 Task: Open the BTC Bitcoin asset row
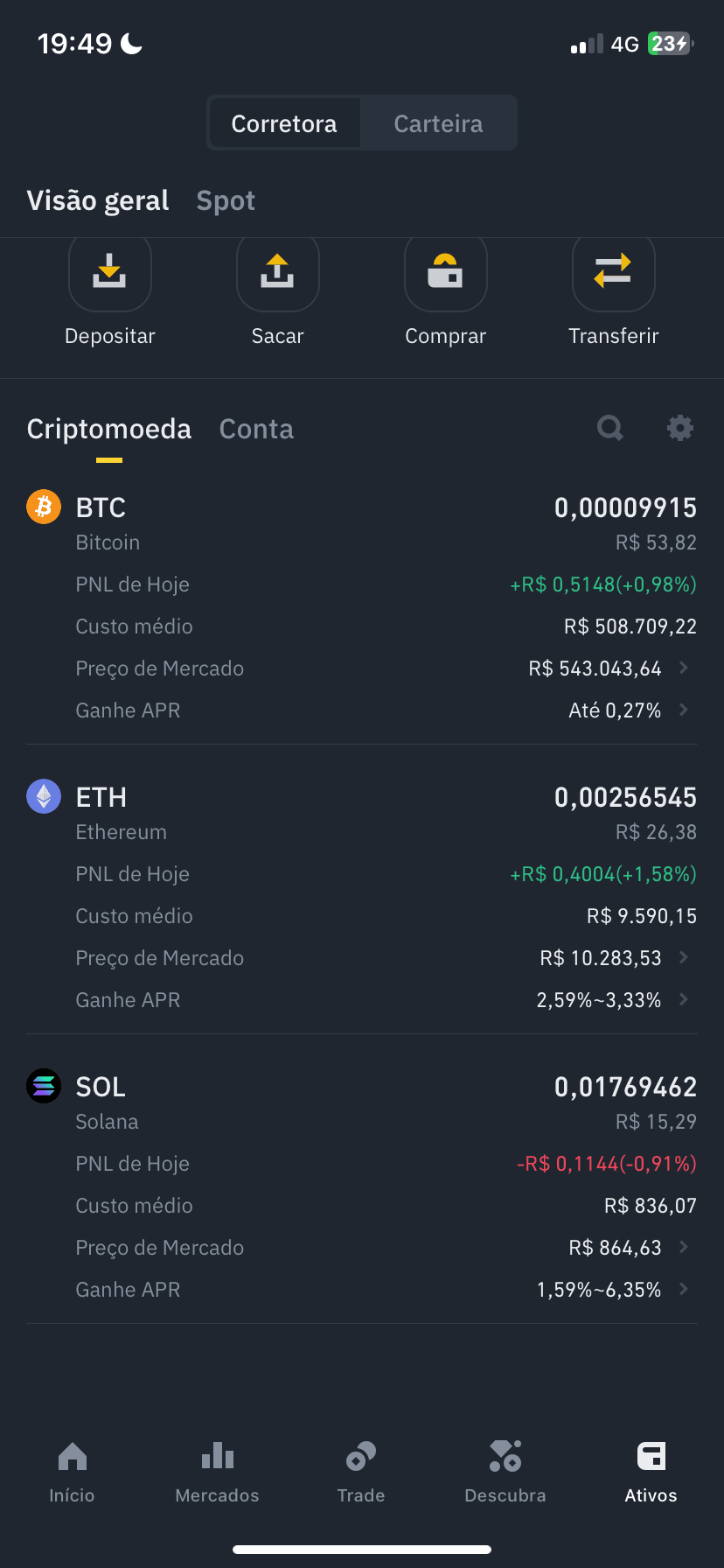point(362,523)
